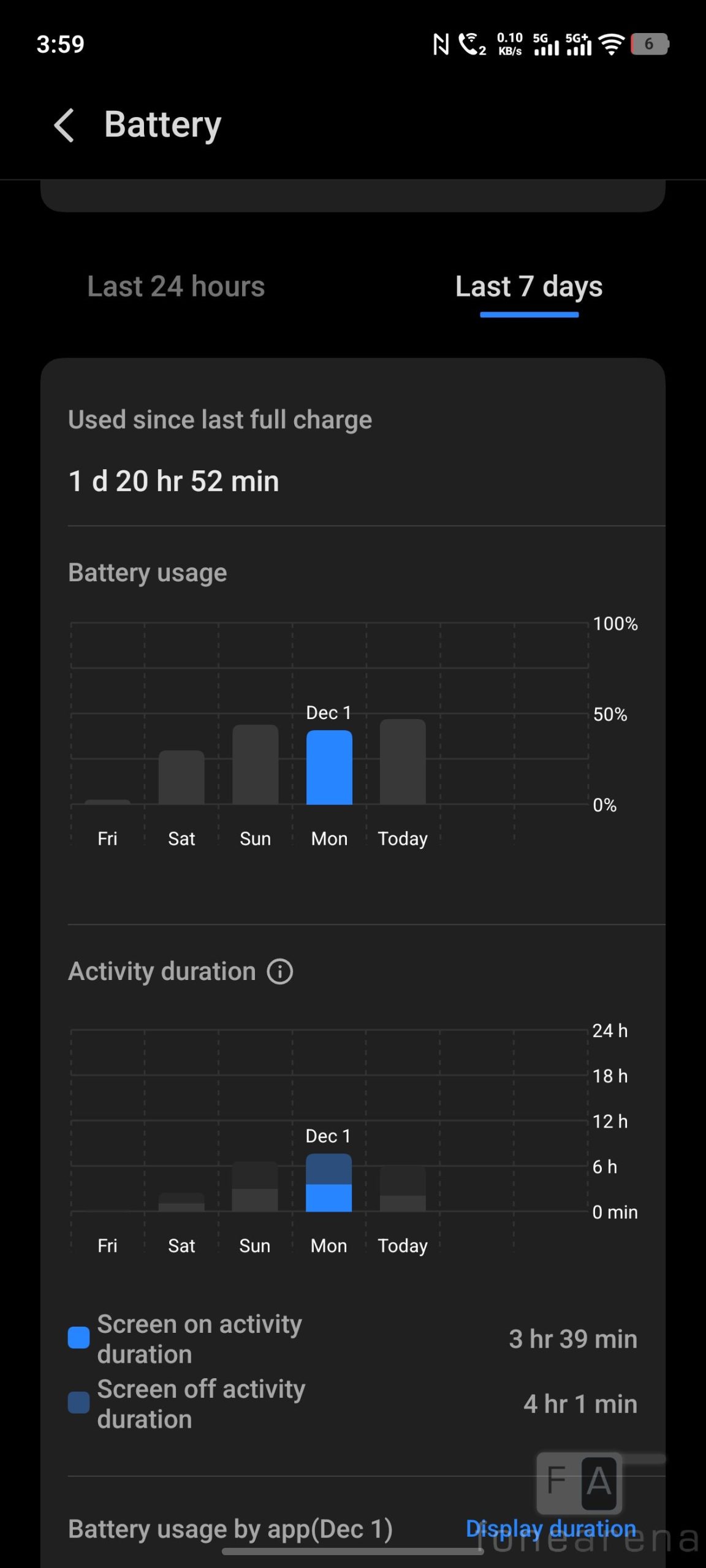Go back from the Battery screen

click(x=64, y=125)
